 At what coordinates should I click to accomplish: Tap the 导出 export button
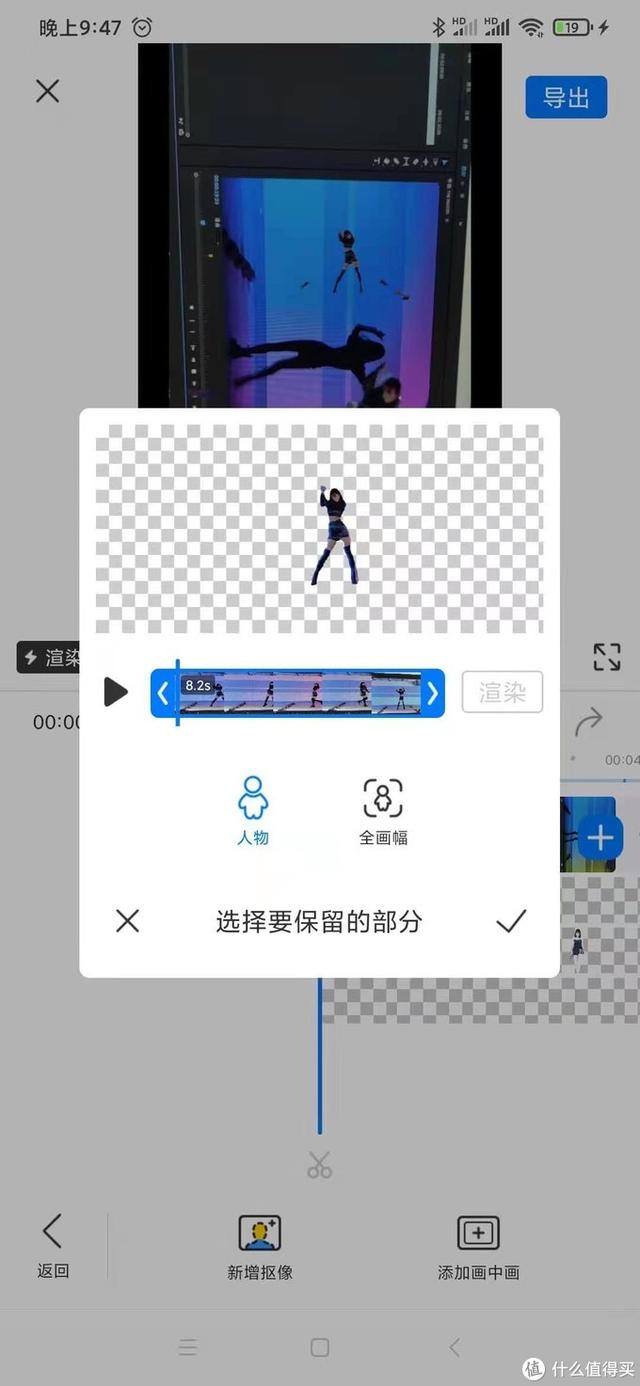(566, 97)
